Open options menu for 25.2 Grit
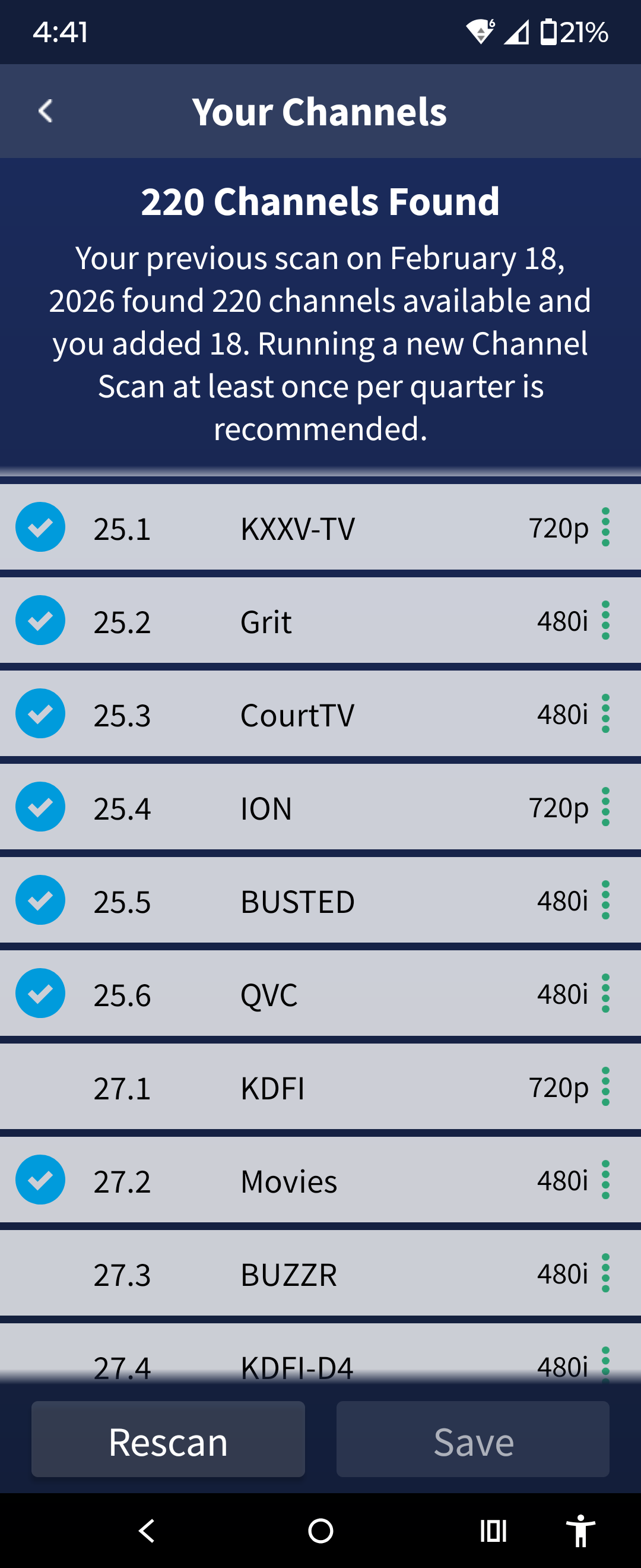 605,620
